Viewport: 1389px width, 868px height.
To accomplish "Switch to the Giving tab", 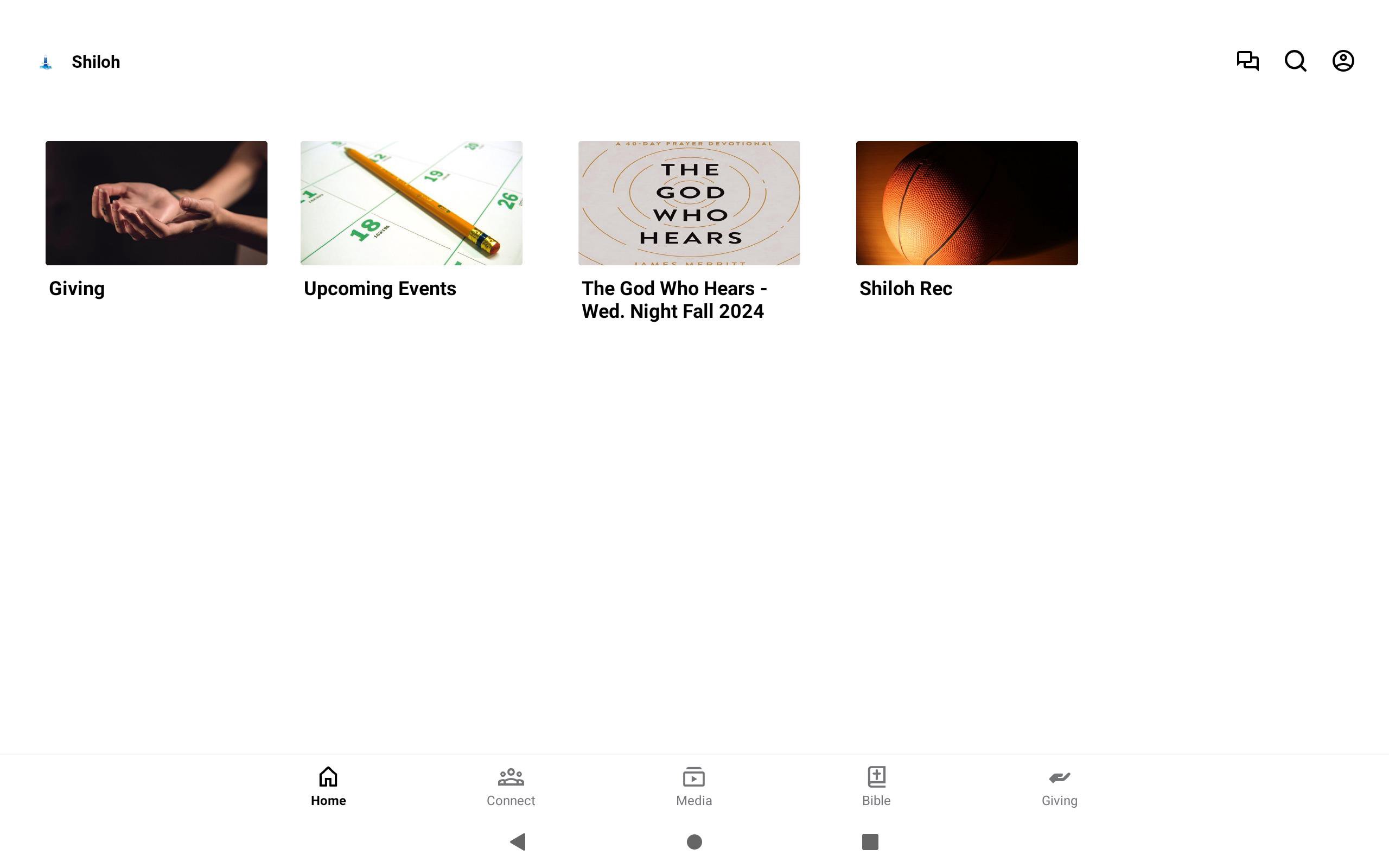I will click(1060, 787).
